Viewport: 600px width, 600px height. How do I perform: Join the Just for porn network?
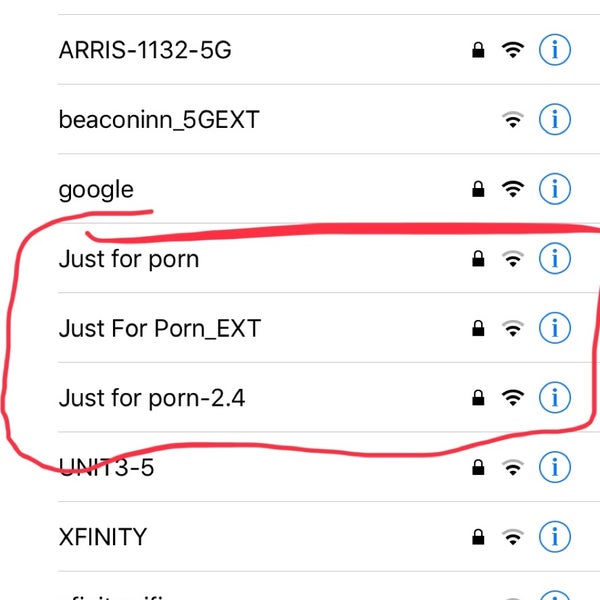[129, 259]
